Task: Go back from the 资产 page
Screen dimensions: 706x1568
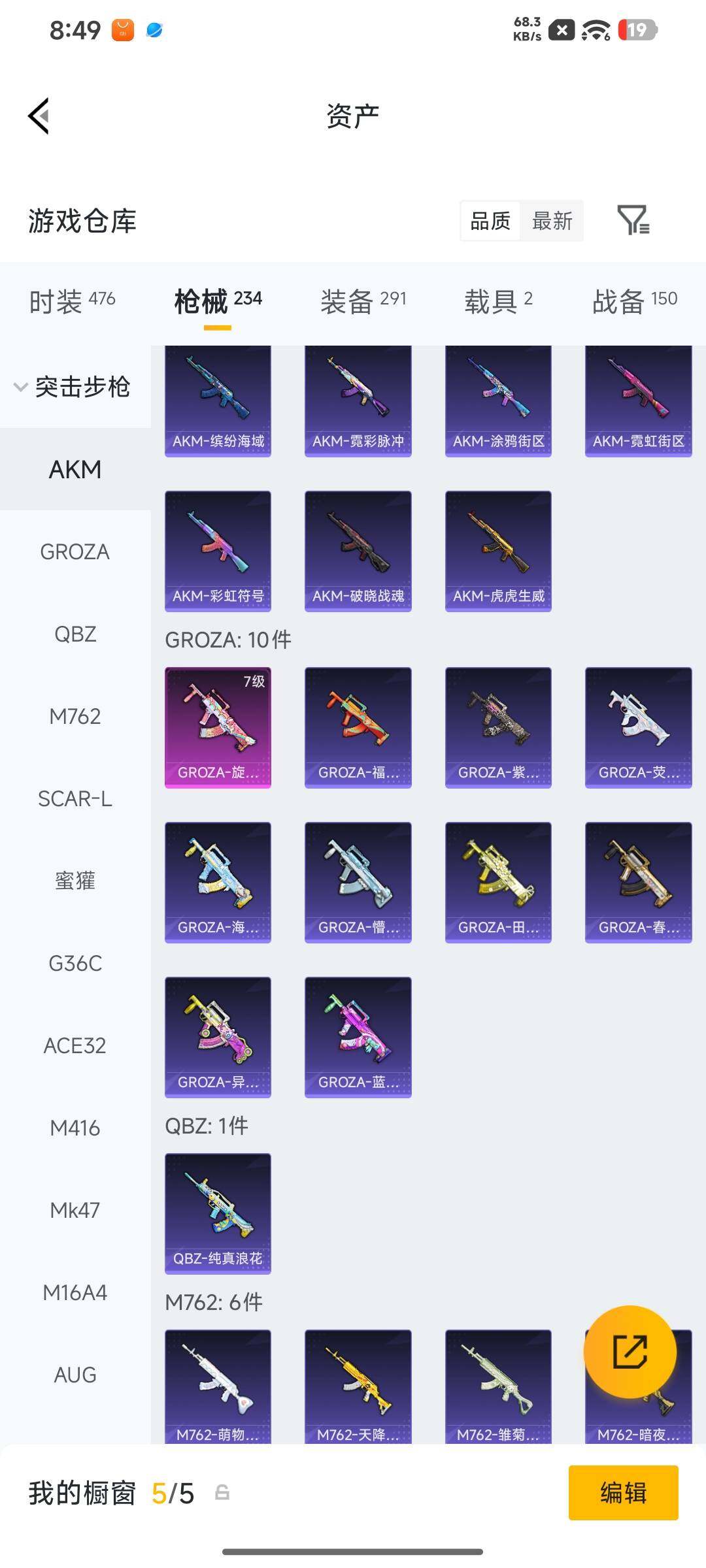Action: coord(39,116)
